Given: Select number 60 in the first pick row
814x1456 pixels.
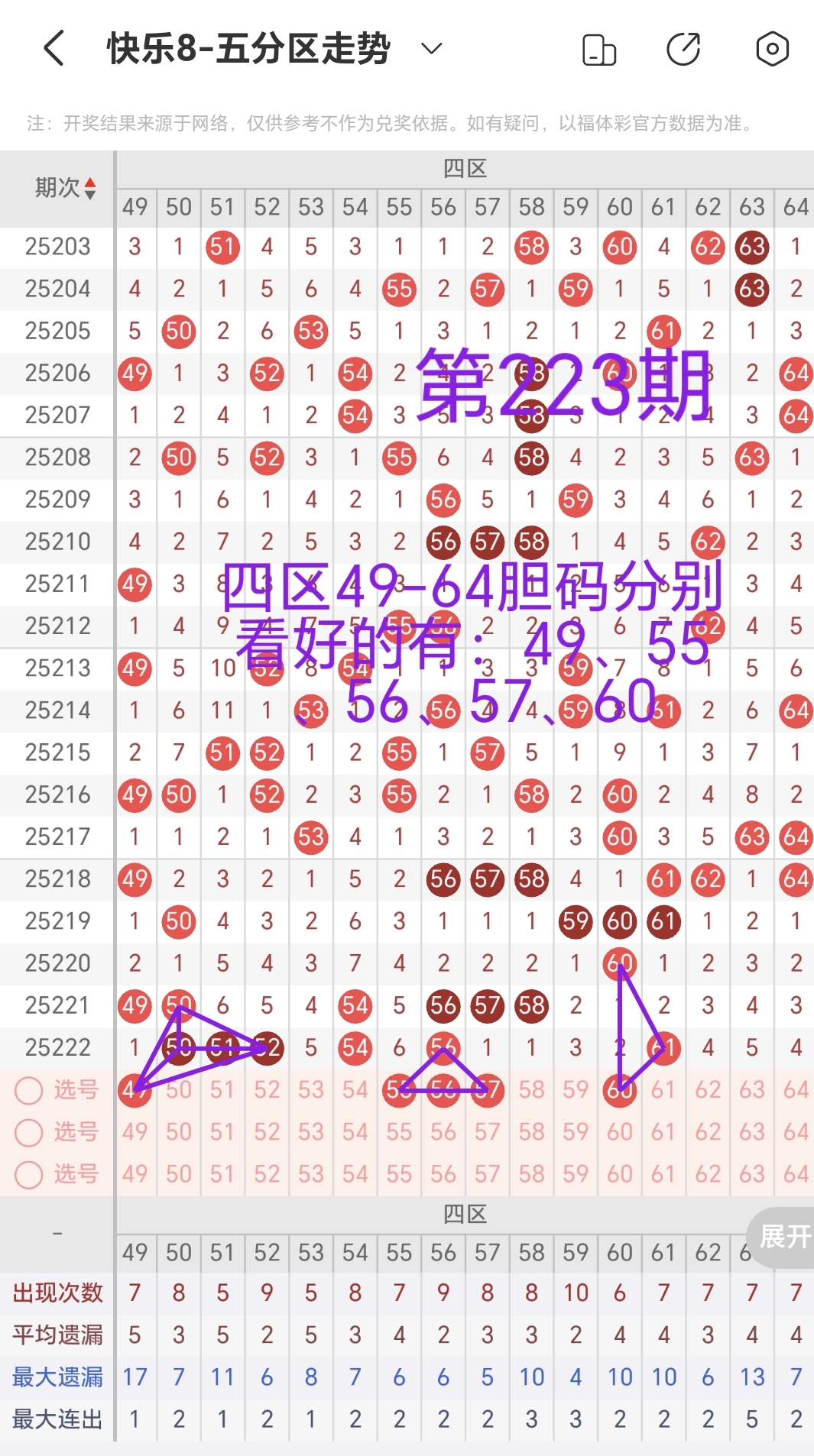Looking at the screenshot, I should [619, 1090].
